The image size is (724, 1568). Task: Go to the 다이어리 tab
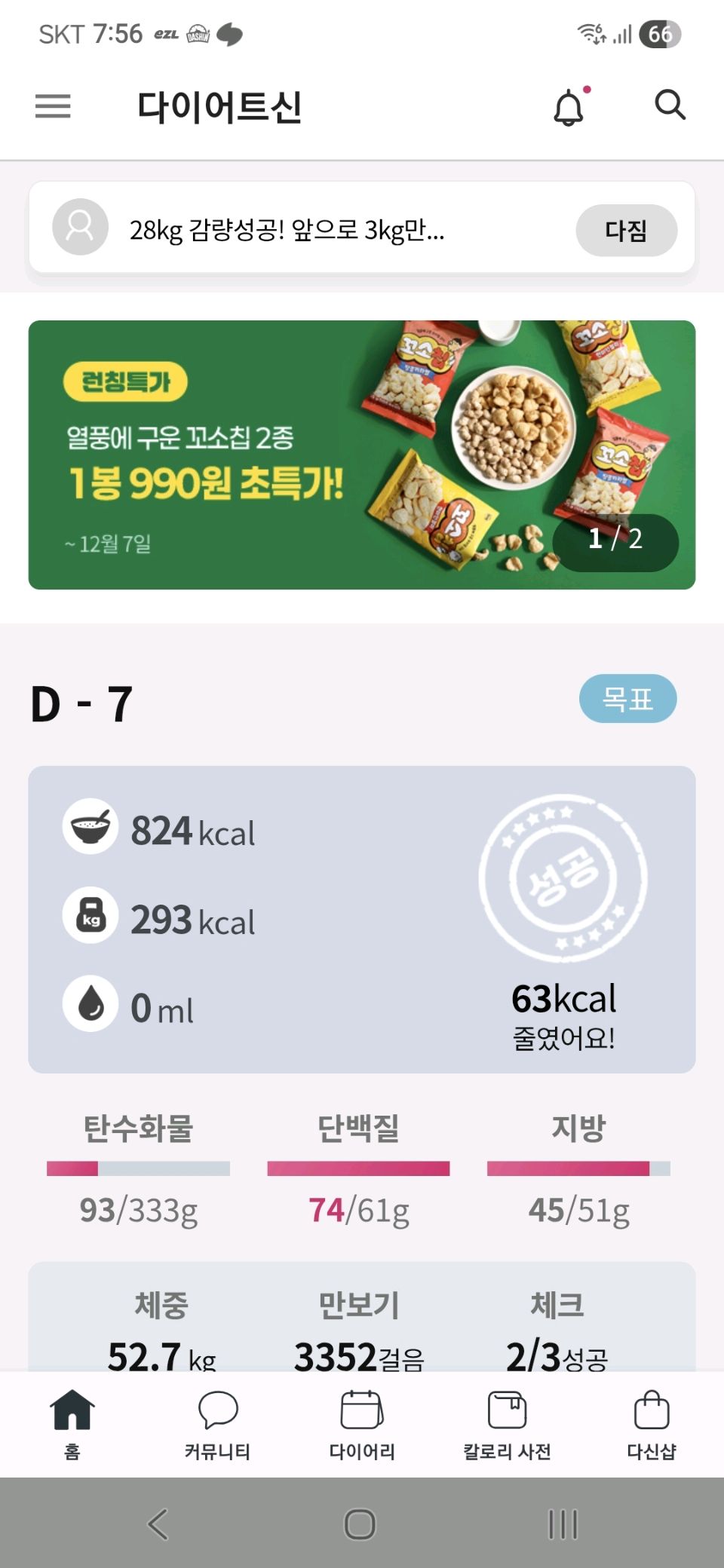click(362, 1423)
